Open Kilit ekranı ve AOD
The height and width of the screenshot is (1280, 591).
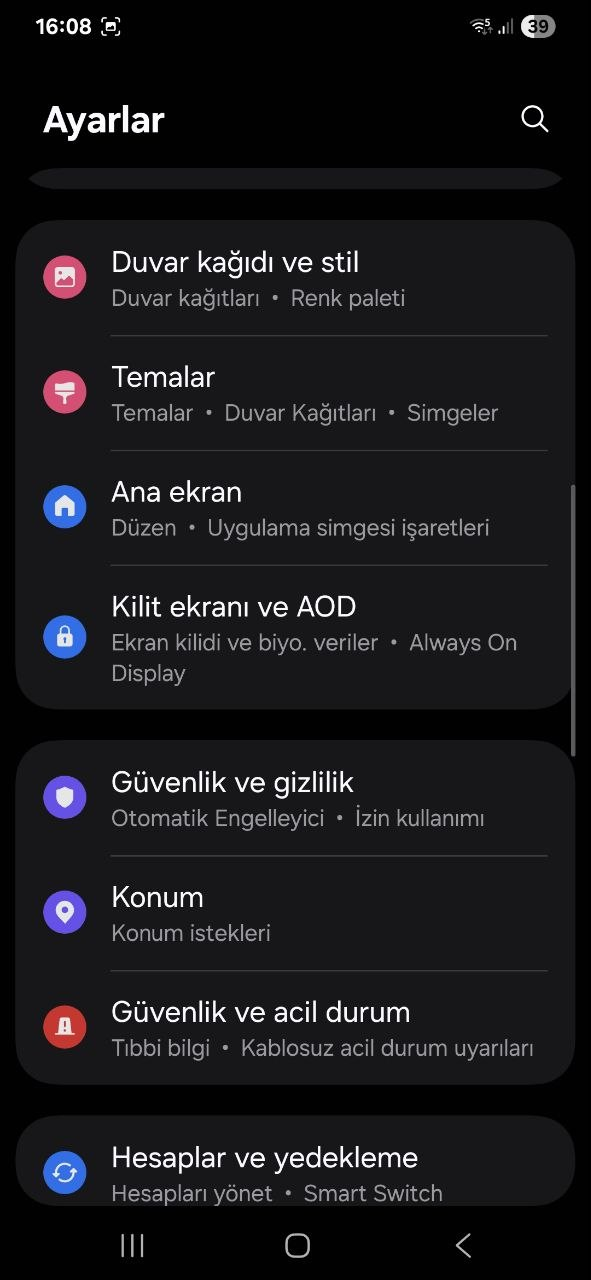[295, 638]
